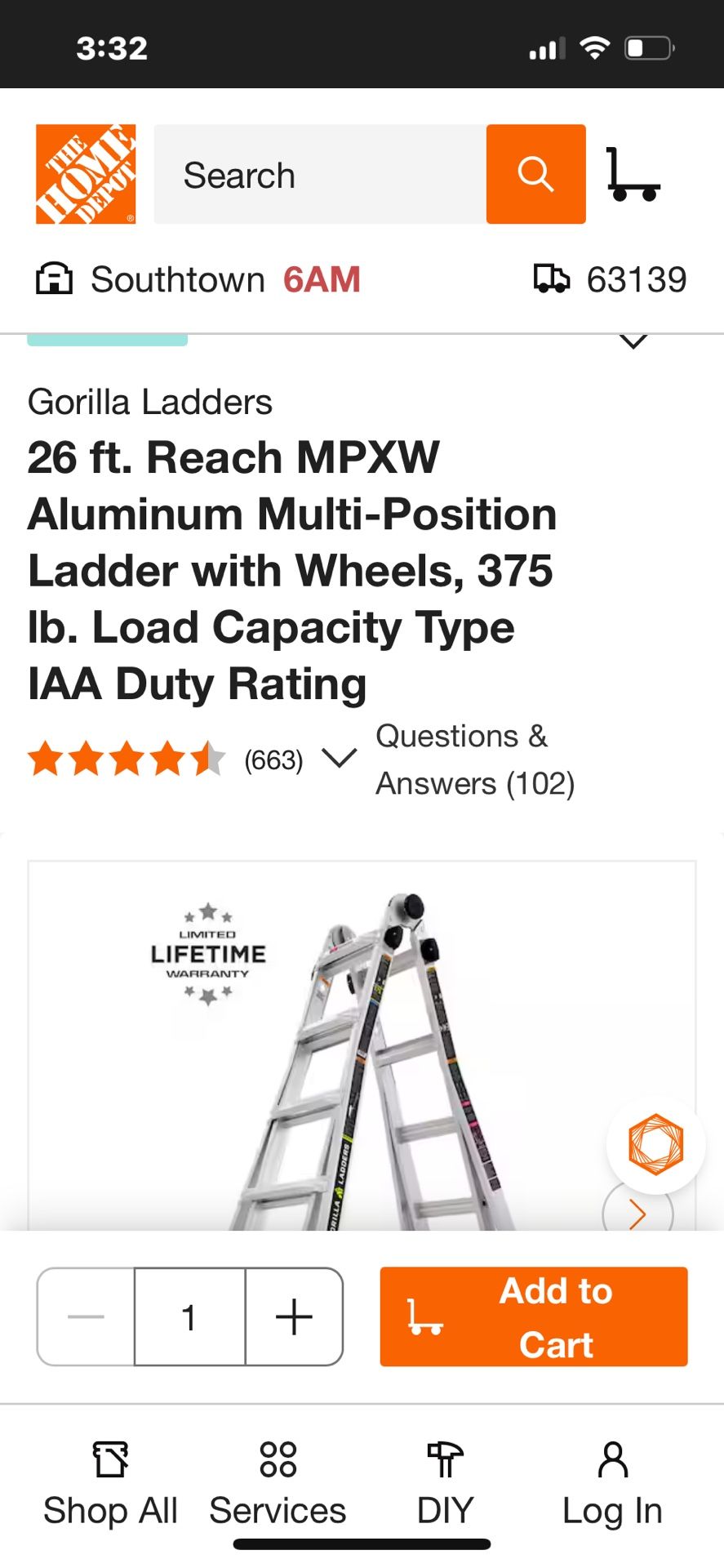This screenshot has width=724, height=1568.
Task: Tap the quantity field showing 1
Action: (189, 1316)
